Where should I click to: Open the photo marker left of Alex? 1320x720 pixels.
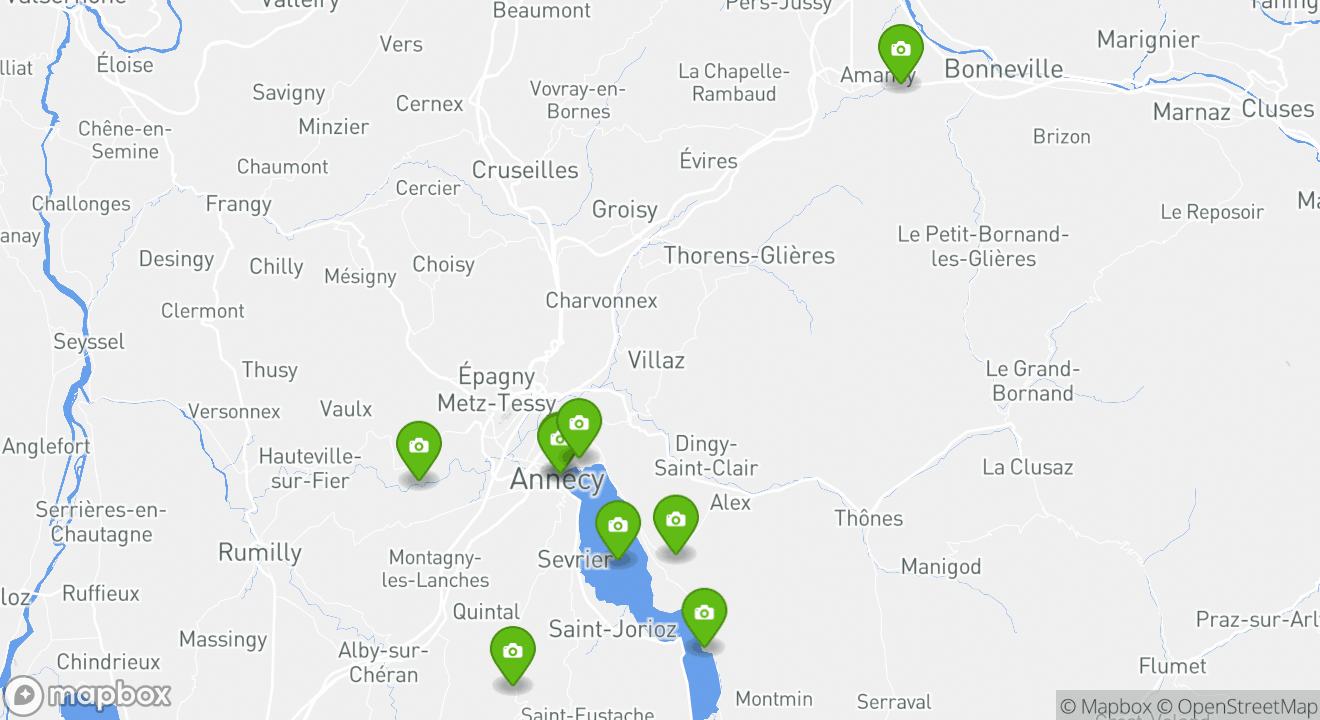[675, 521]
